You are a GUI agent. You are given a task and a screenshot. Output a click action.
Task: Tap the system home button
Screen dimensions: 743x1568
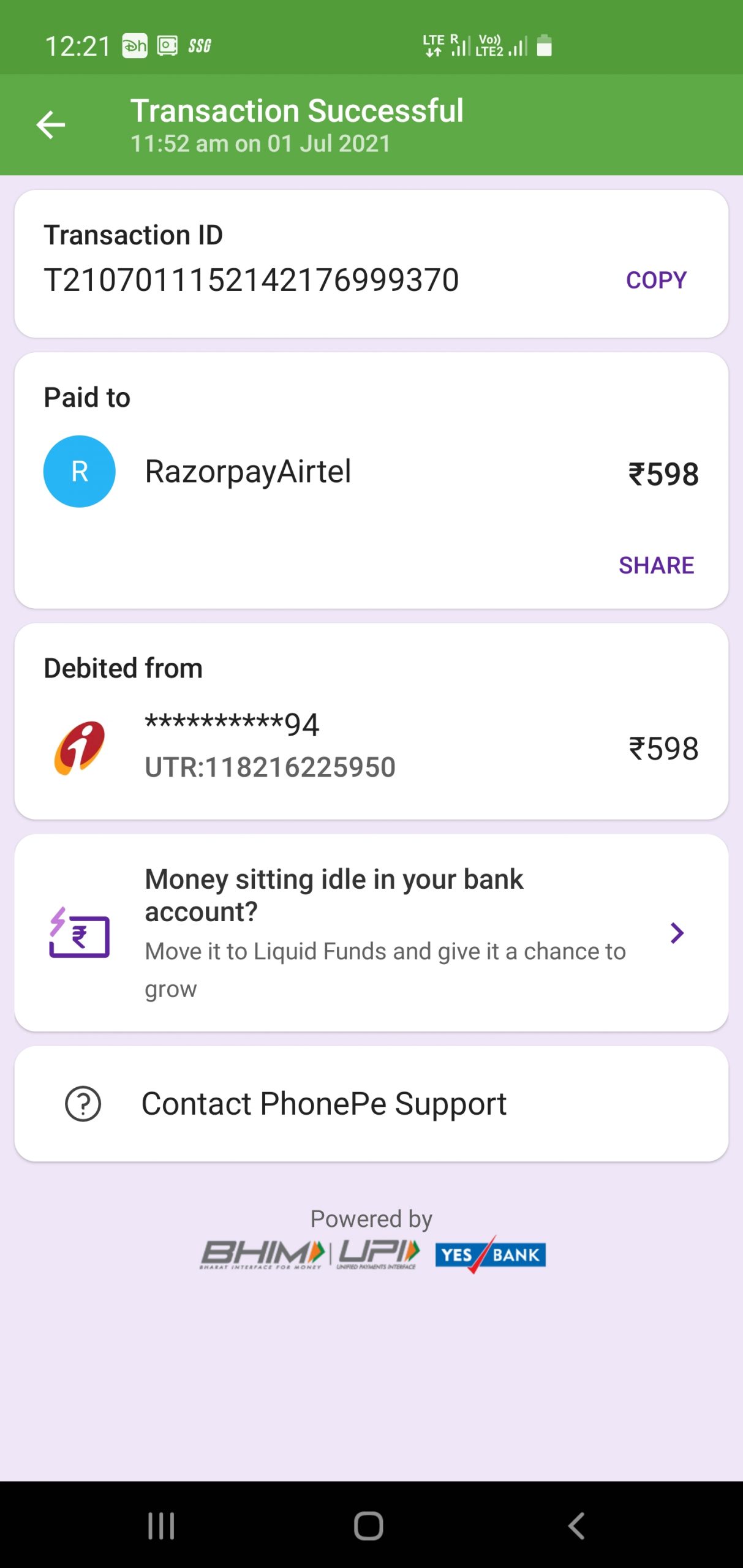tap(368, 1525)
